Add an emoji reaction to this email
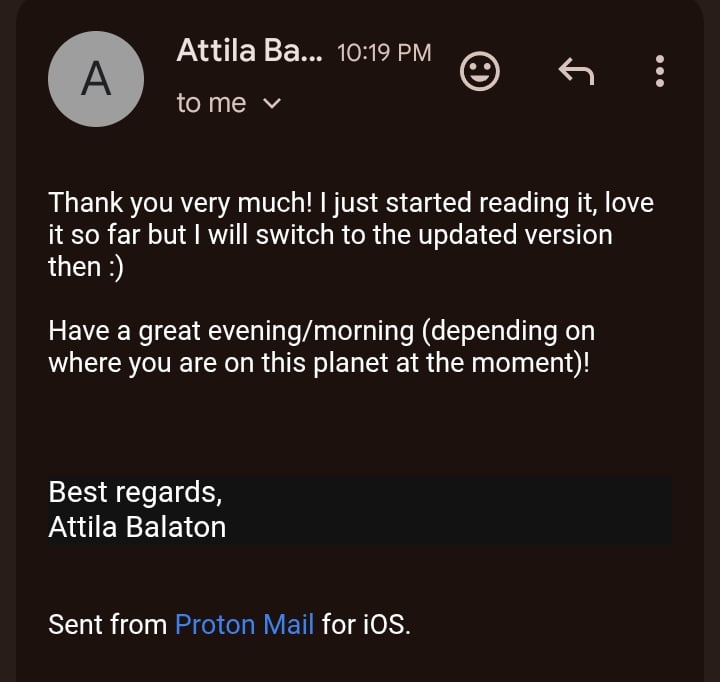Image resolution: width=720 pixels, height=682 pixels. [x=479, y=71]
